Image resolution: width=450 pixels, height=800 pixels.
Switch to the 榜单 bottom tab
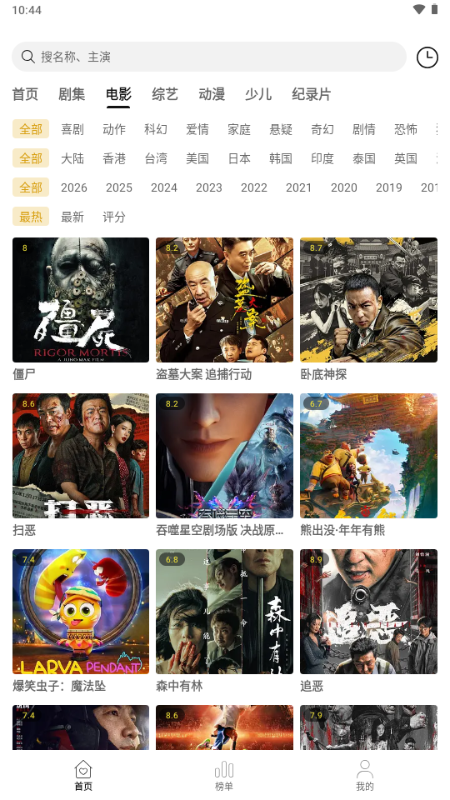[x=224, y=776]
